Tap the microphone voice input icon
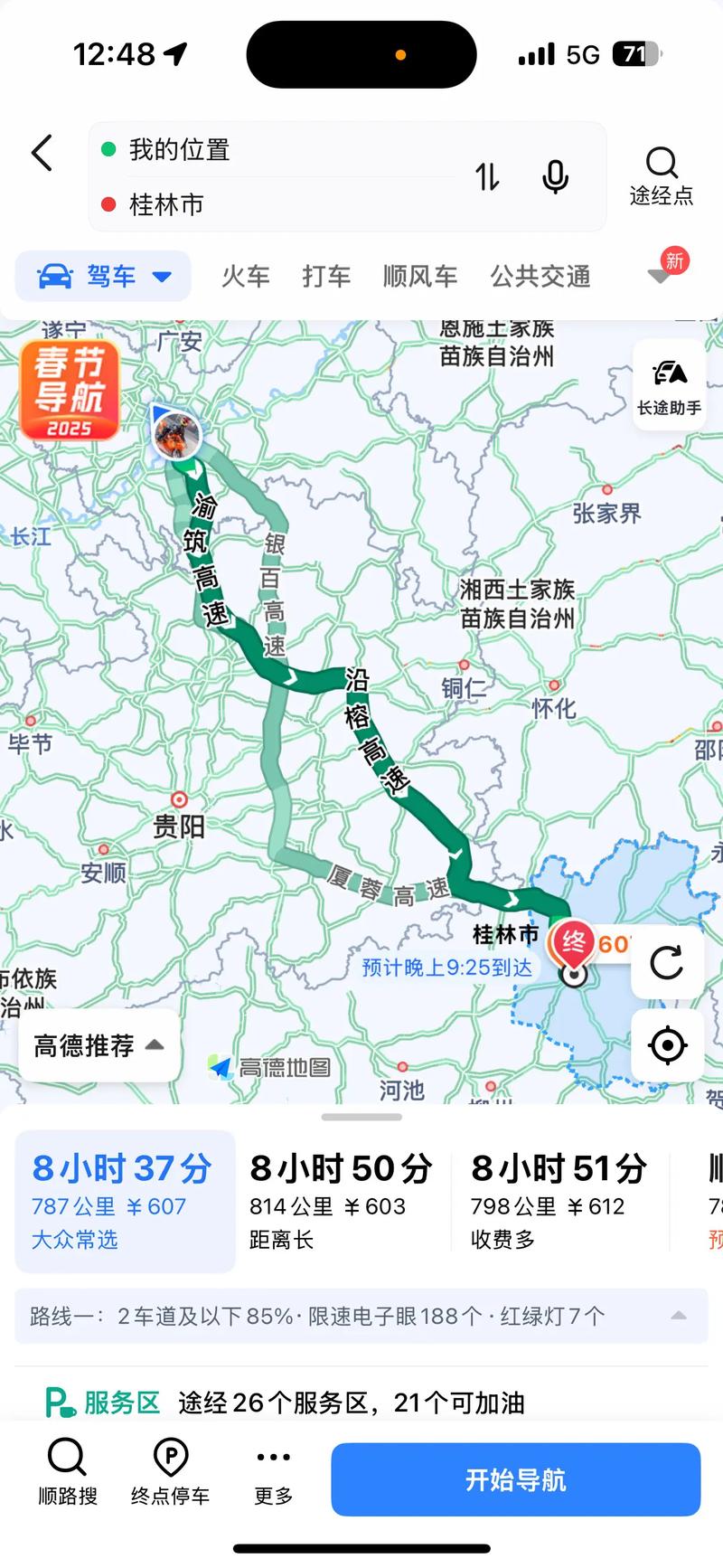 (x=555, y=178)
